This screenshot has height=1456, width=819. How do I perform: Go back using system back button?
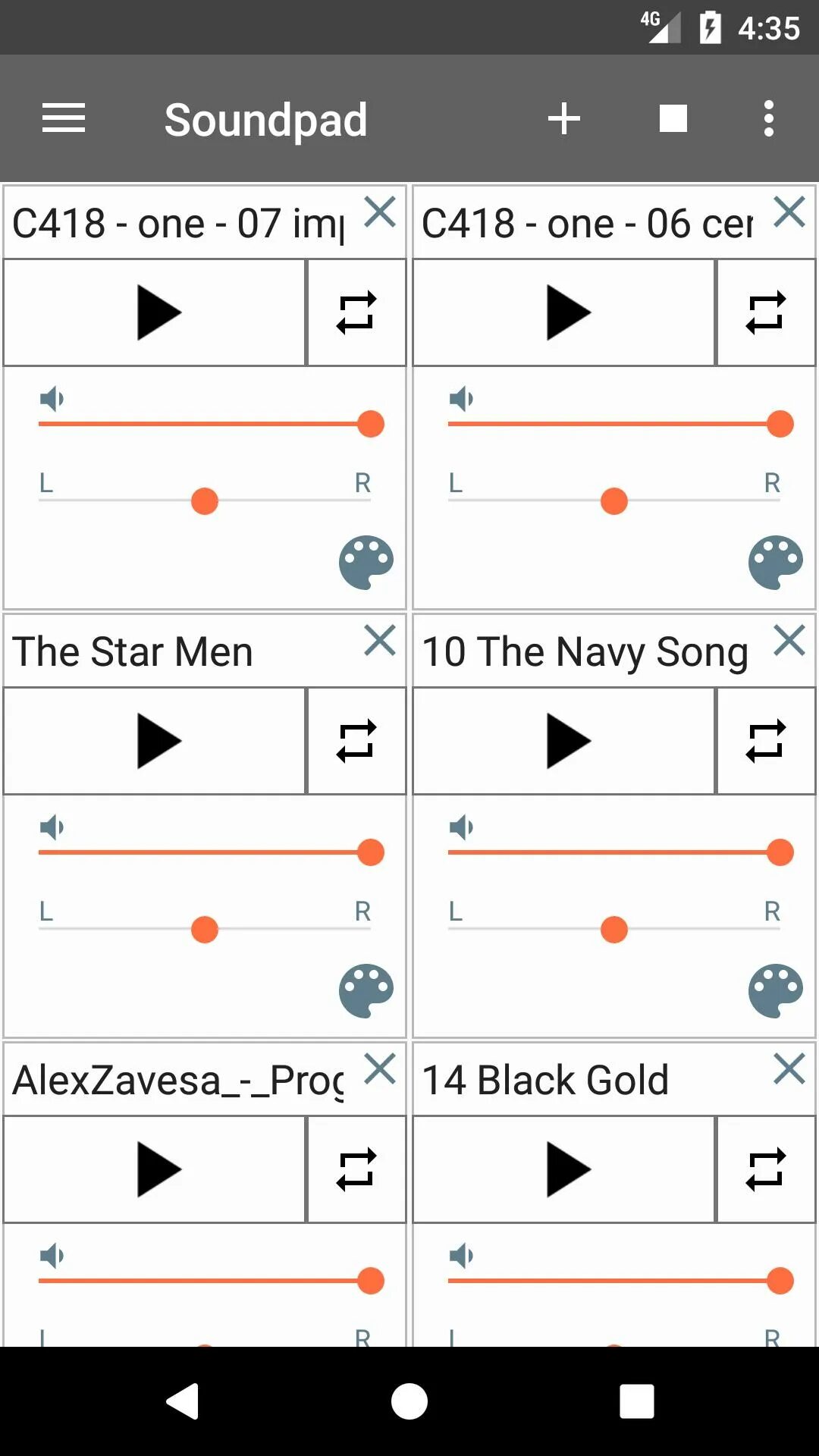183,1401
